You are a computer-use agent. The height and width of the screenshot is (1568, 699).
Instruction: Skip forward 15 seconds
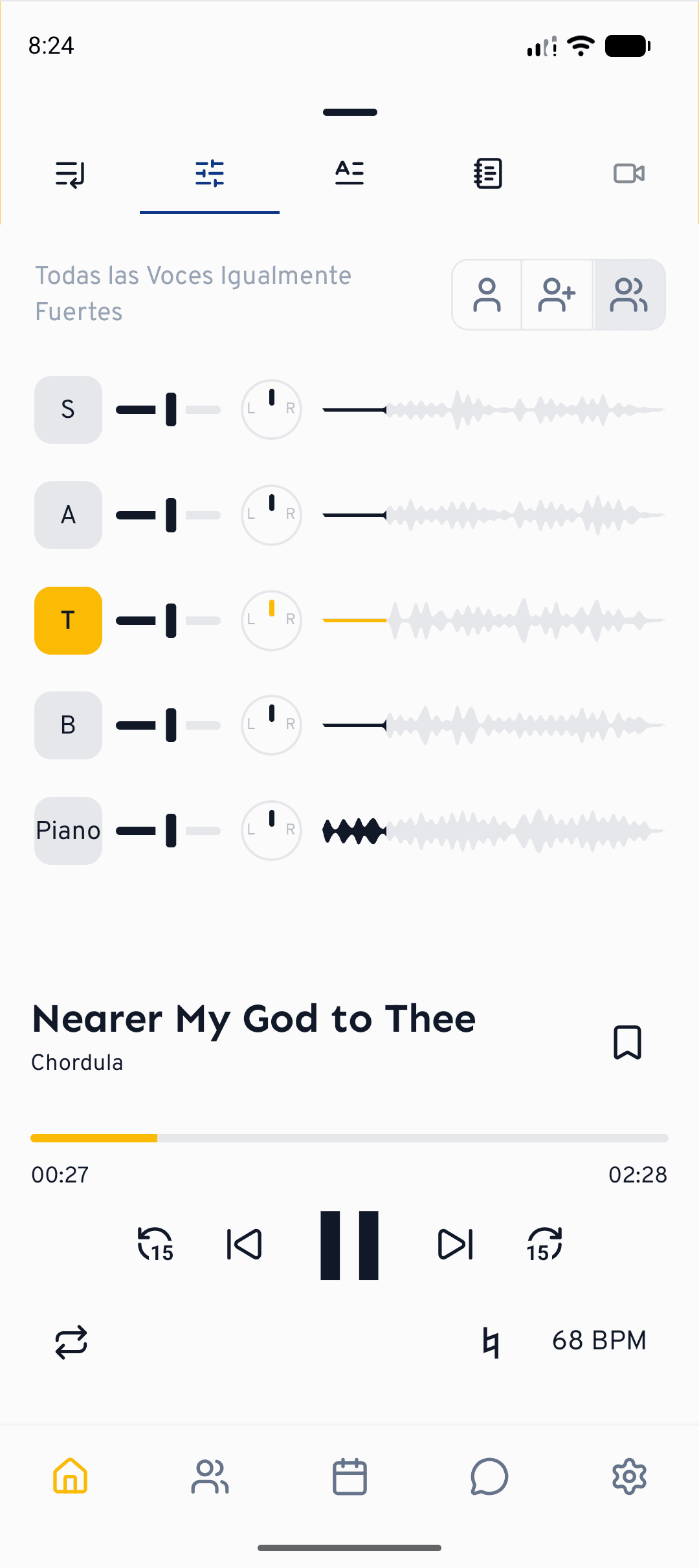544,1245
